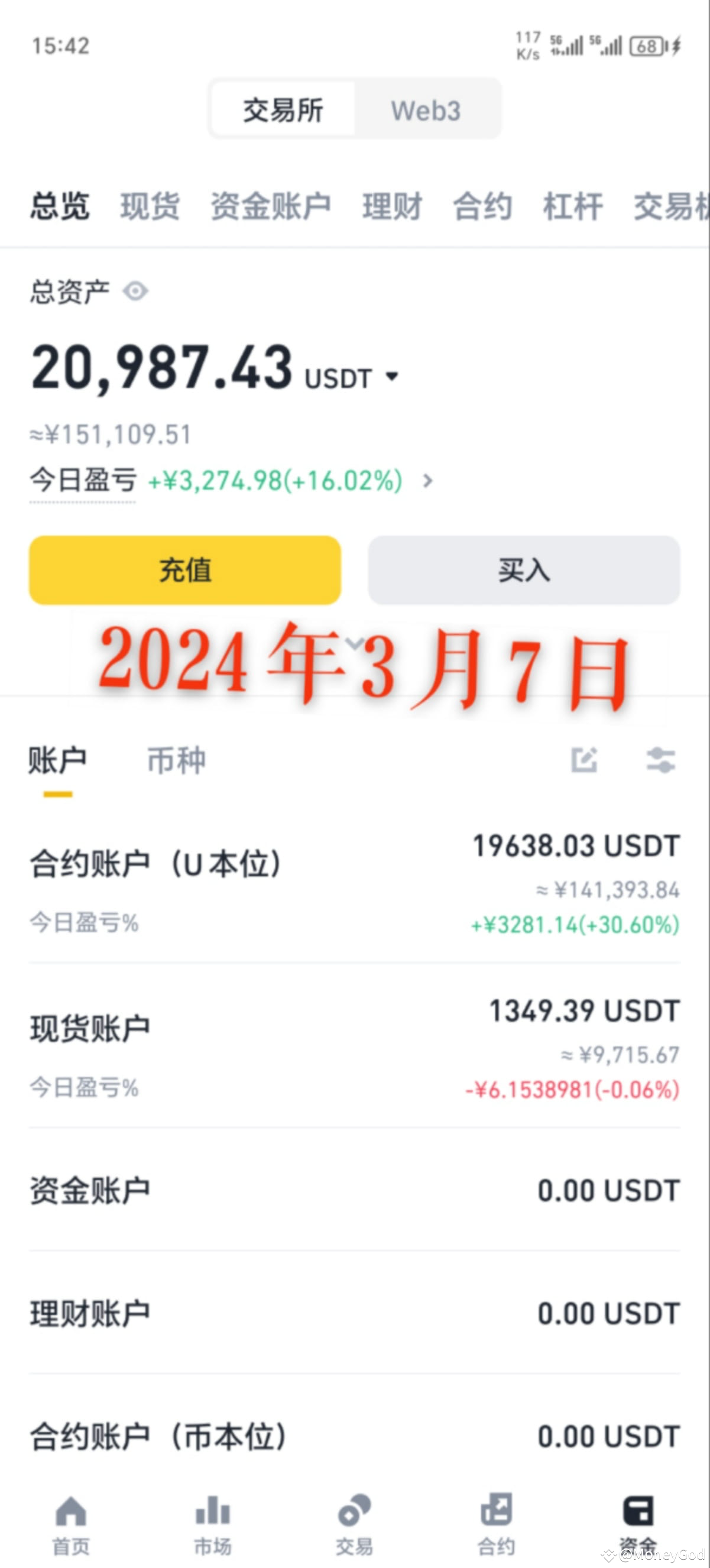710x1568 pixels.
Task: Open the 现货 tab
Action: pos(150,206)
